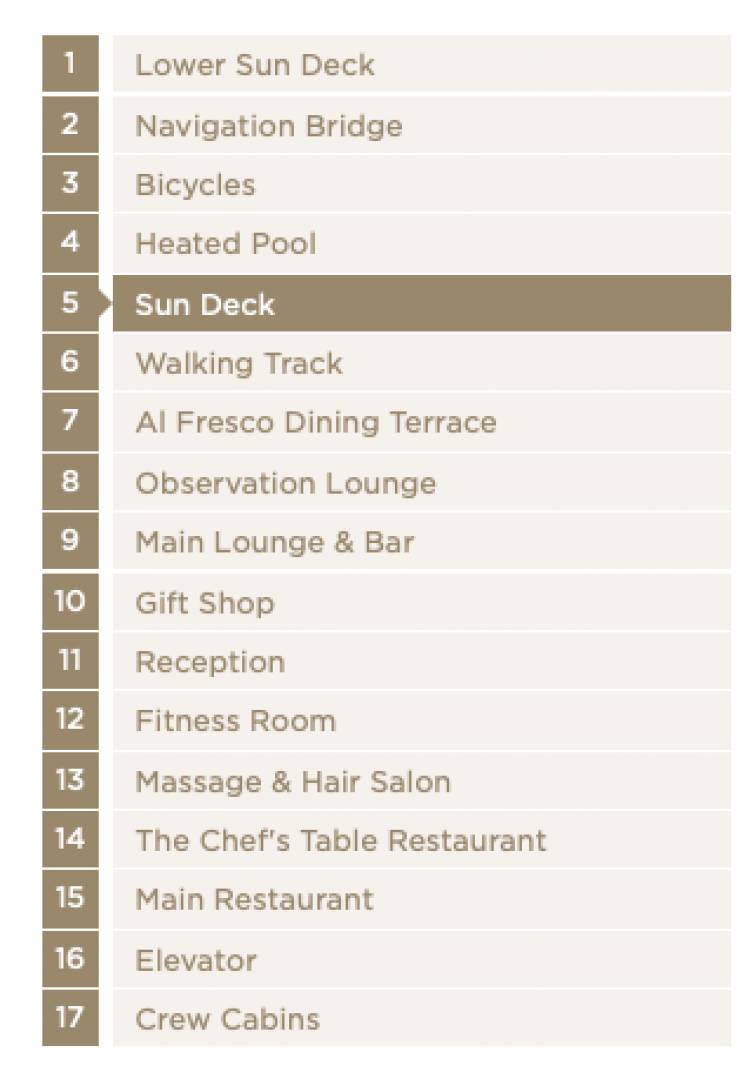Open The Chef's Table Restaurant entry
750x1079 pixels.
point(341,840)
